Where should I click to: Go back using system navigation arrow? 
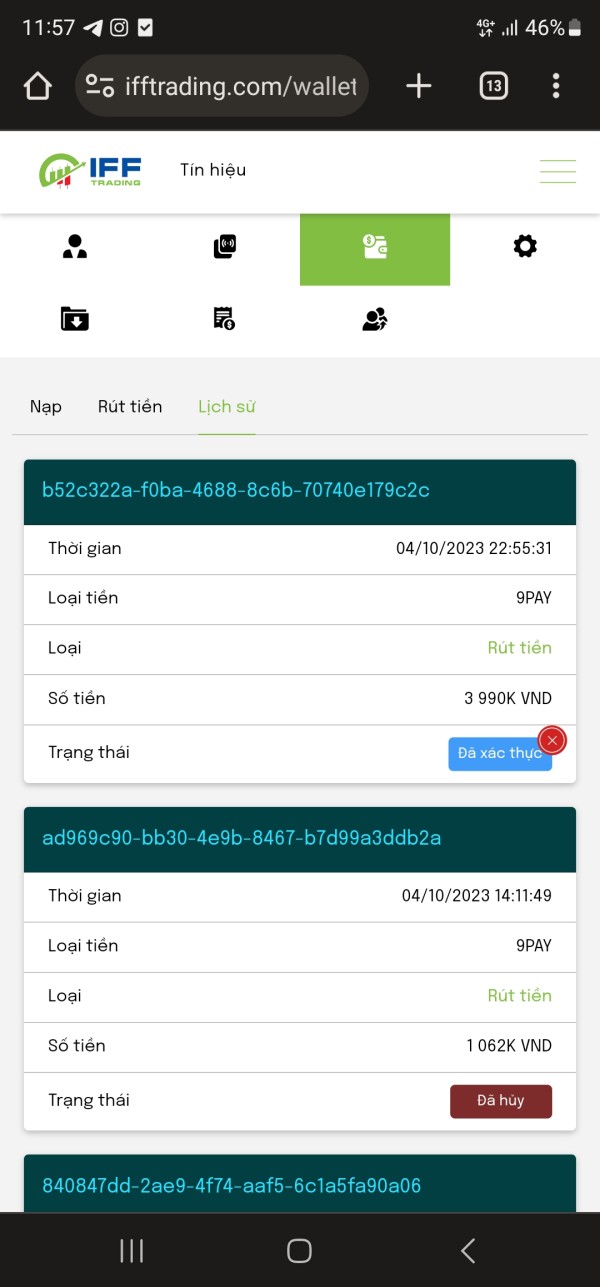click(467, 1250)
